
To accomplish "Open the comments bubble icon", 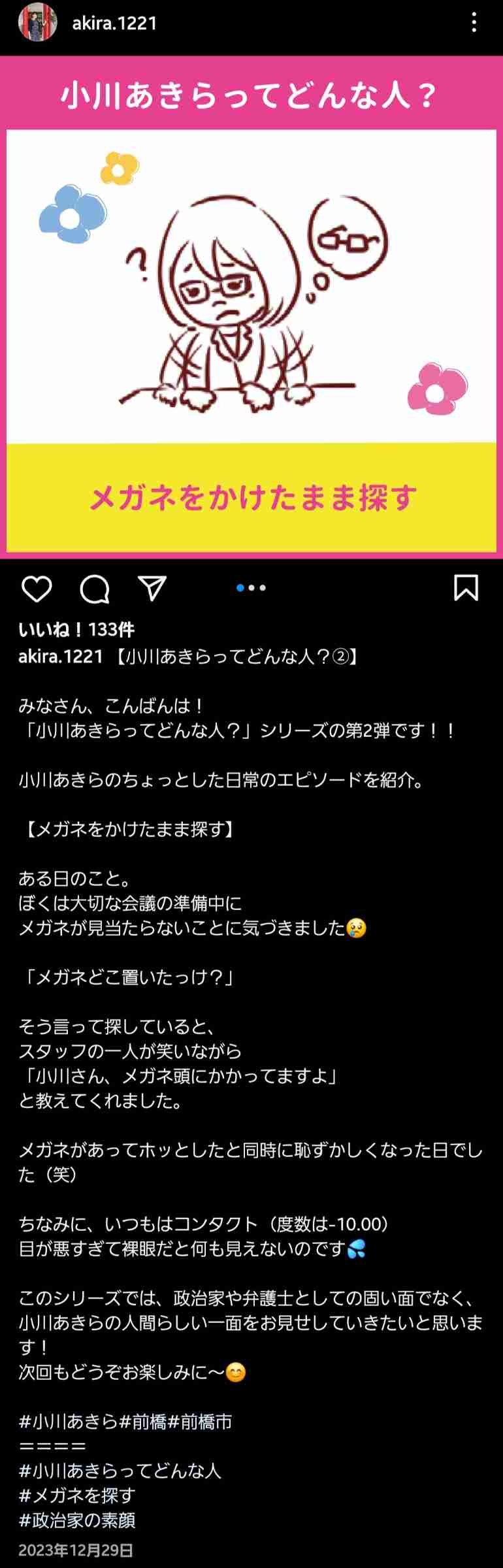I will tap(94, 589).
